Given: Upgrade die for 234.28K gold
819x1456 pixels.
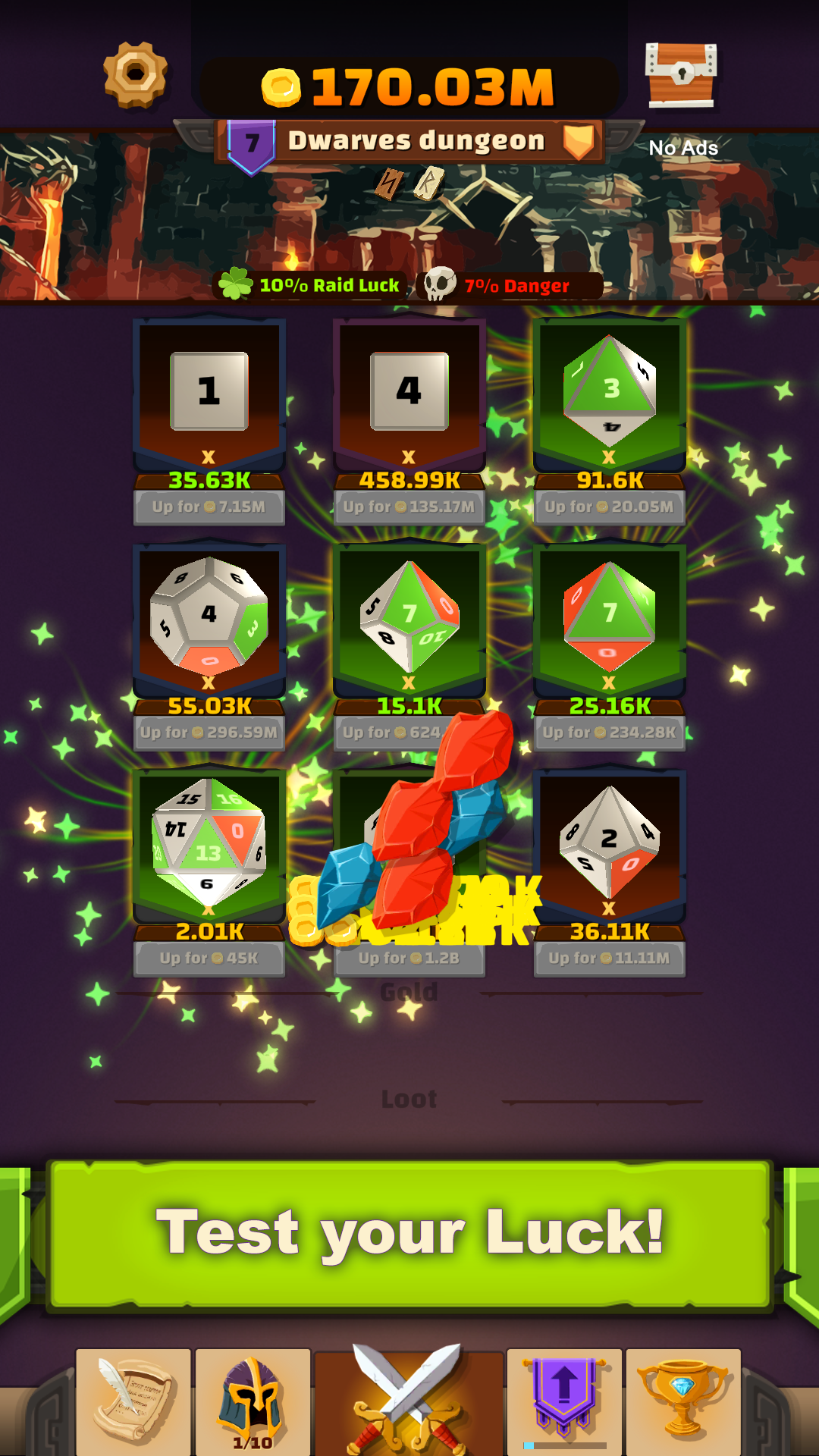Looking at the screenshot, I should tap(609, 733).
